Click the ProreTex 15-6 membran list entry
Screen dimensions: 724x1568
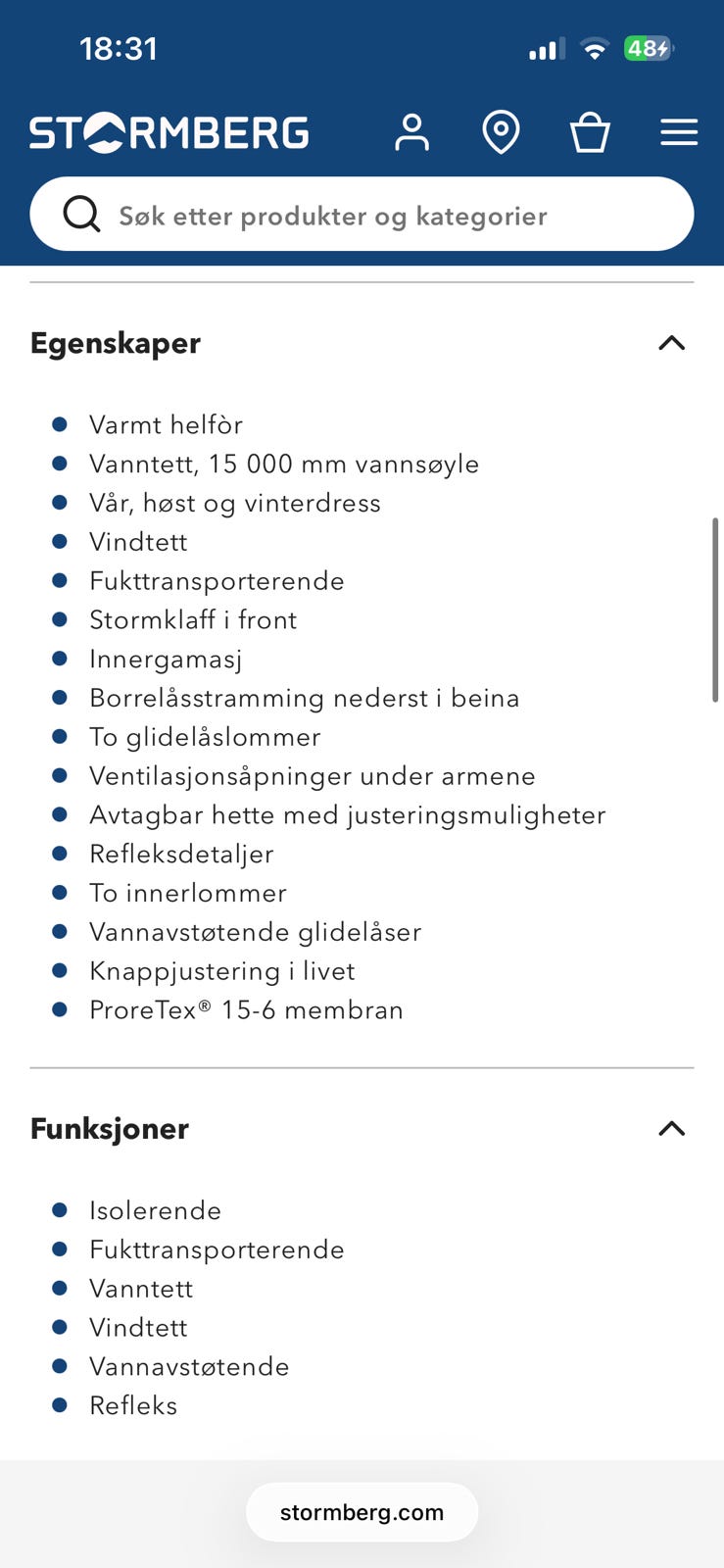click(x=246, y=1009)
